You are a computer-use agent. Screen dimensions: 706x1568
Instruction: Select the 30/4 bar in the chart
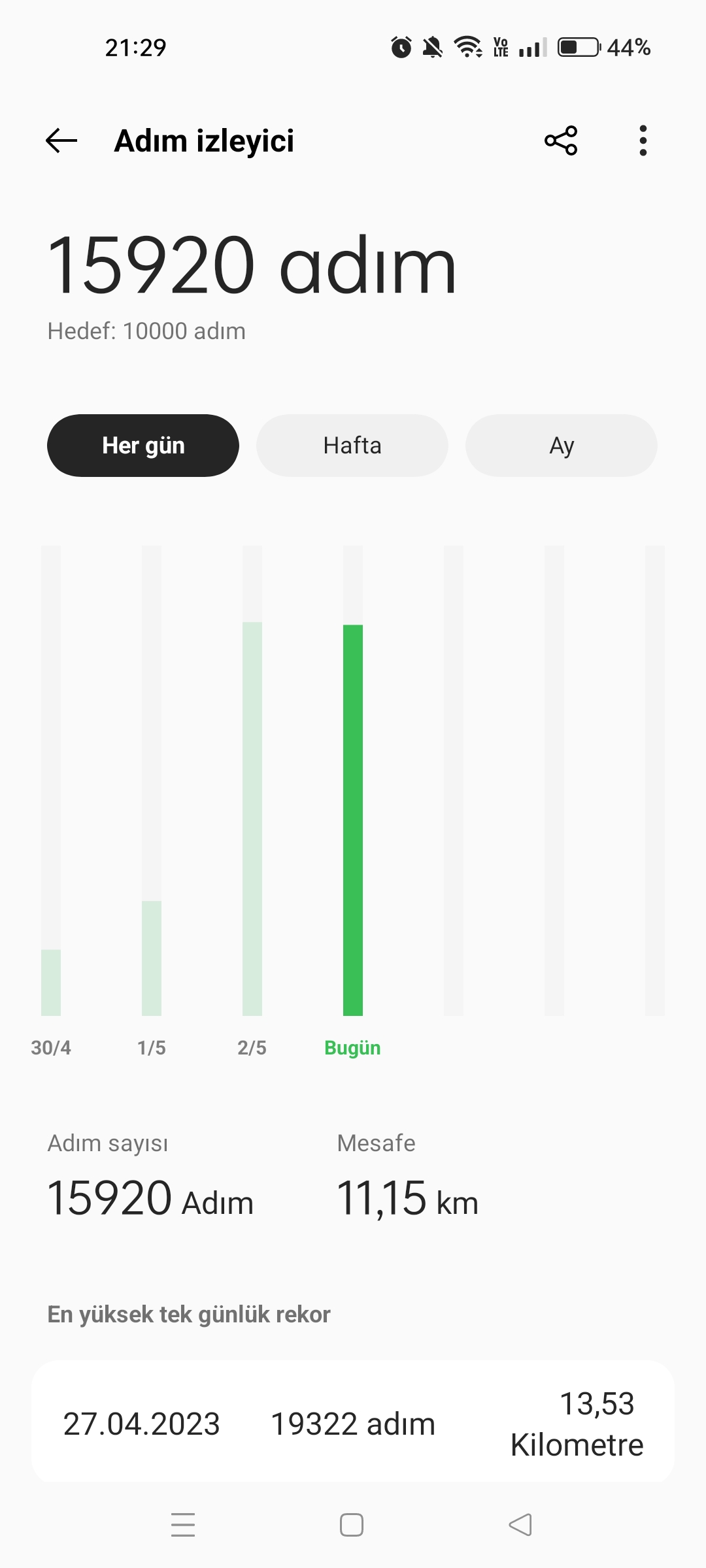click(x=51, y=781)
